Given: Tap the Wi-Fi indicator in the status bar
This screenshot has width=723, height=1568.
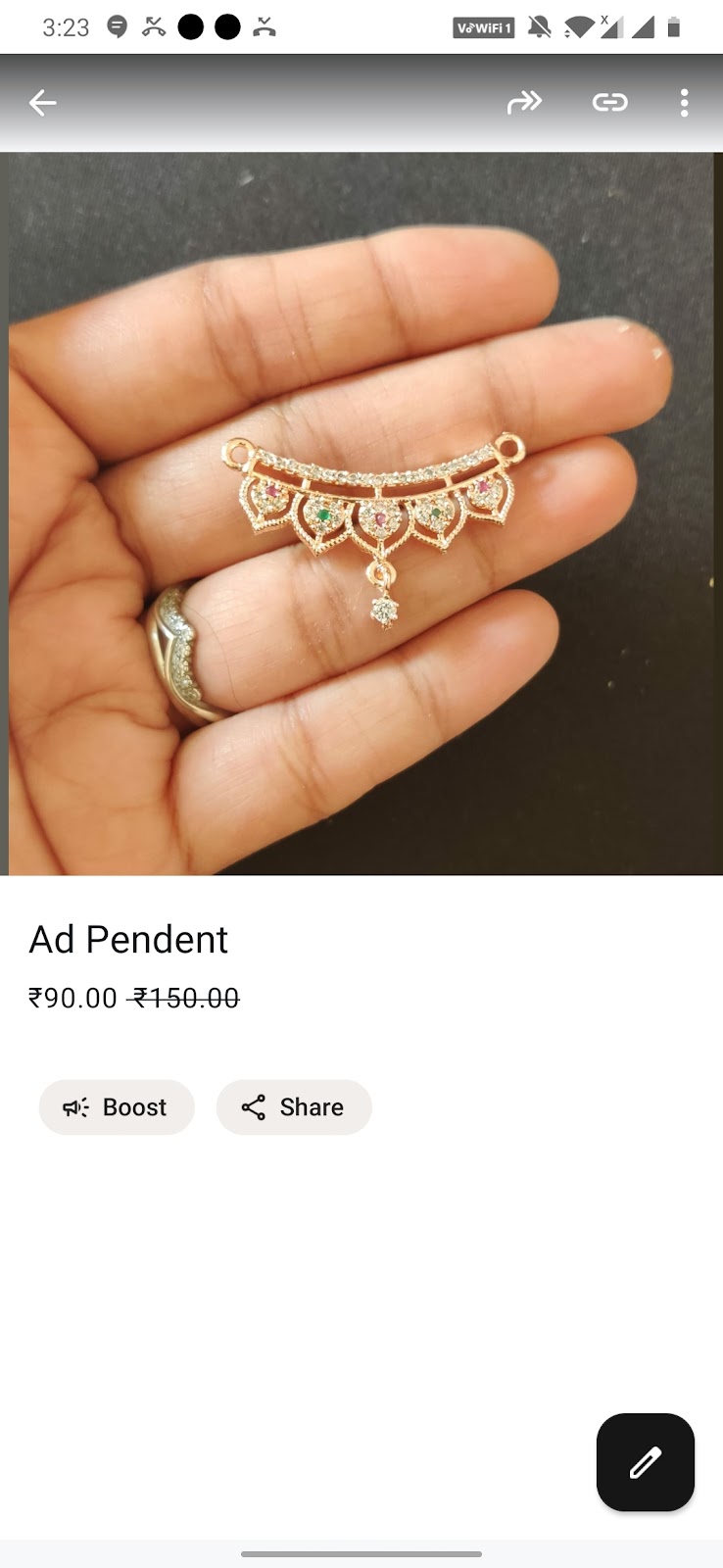Looking at the screenshot, I should click(x=580, y=27).
